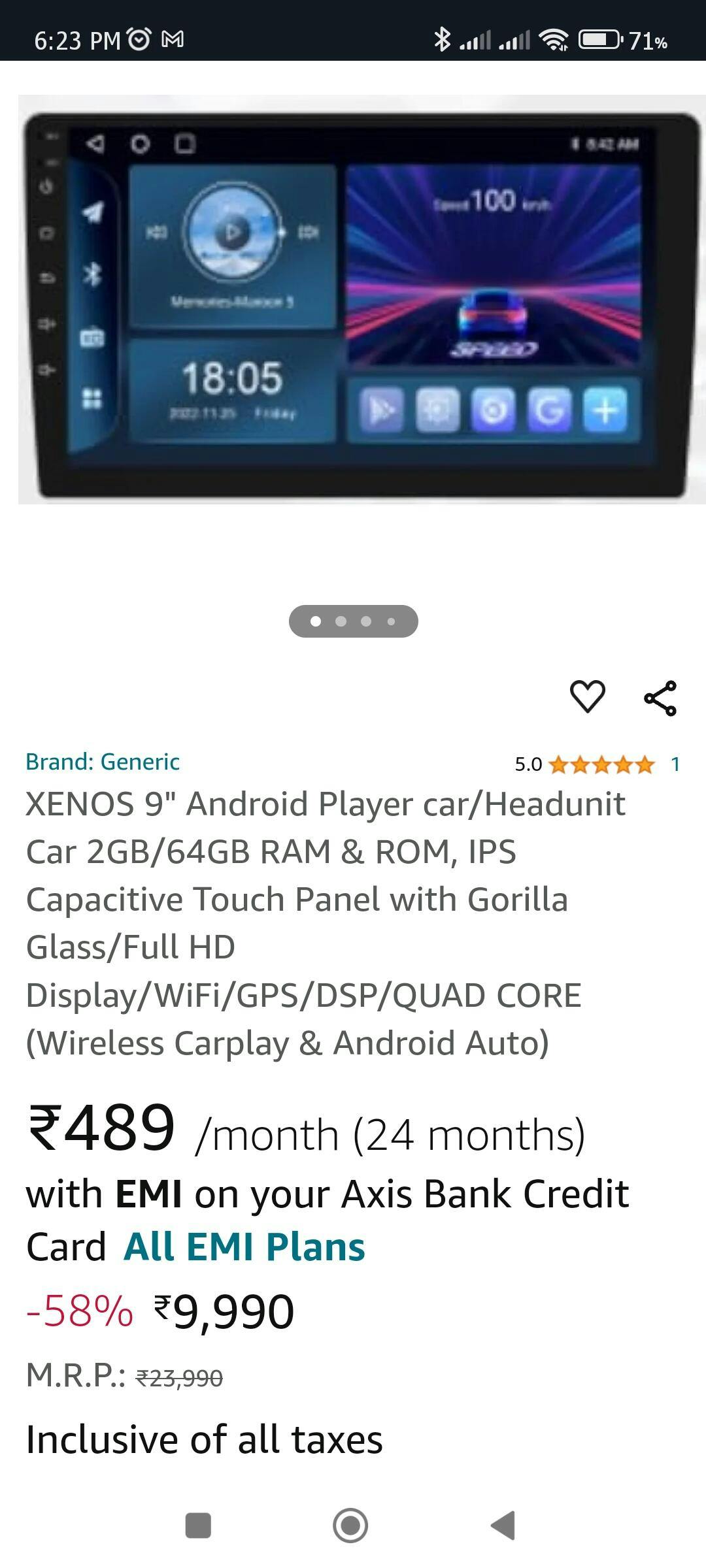Go back using system back button

[x=503, y=1526]
